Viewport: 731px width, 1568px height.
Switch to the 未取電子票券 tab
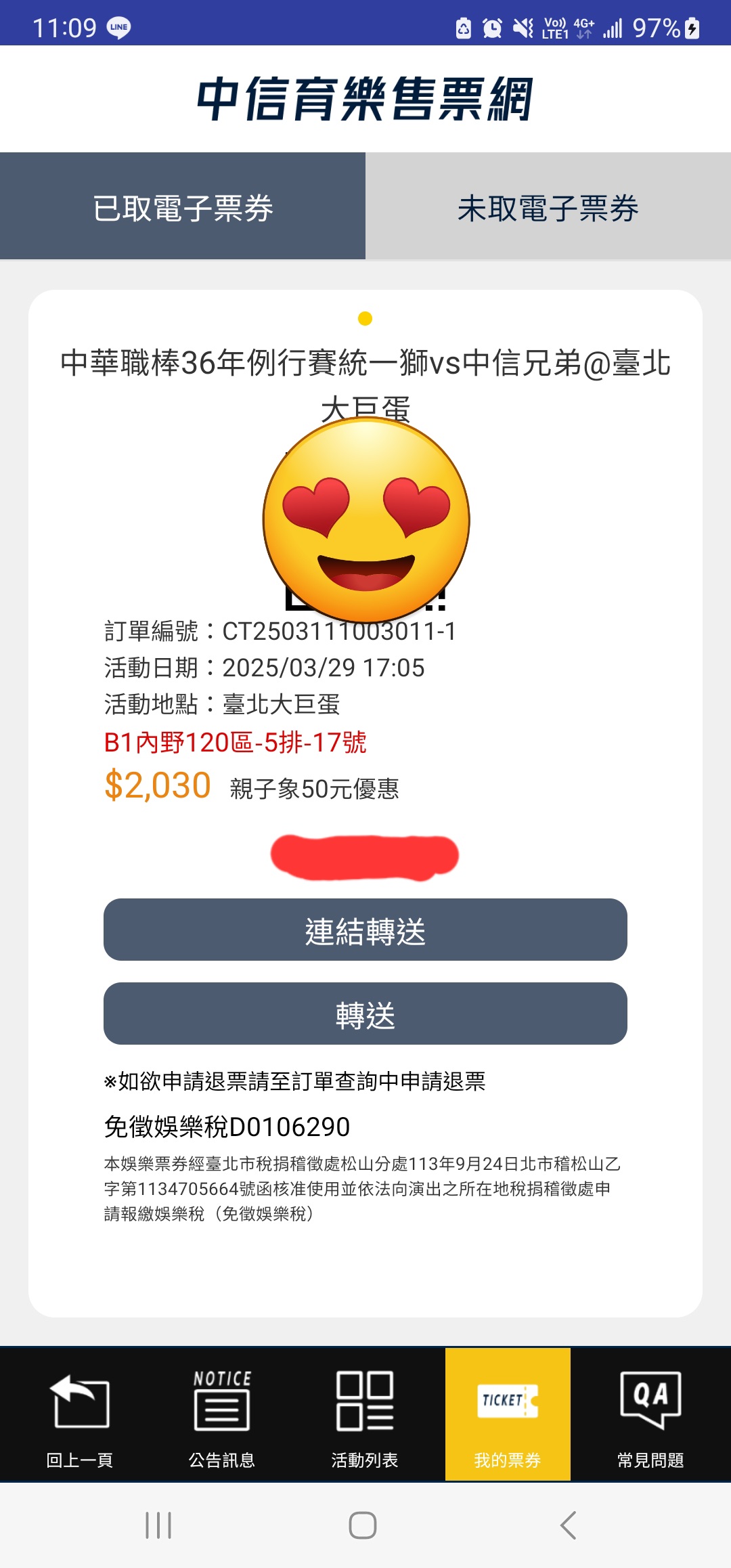click(x=548, y=206)
